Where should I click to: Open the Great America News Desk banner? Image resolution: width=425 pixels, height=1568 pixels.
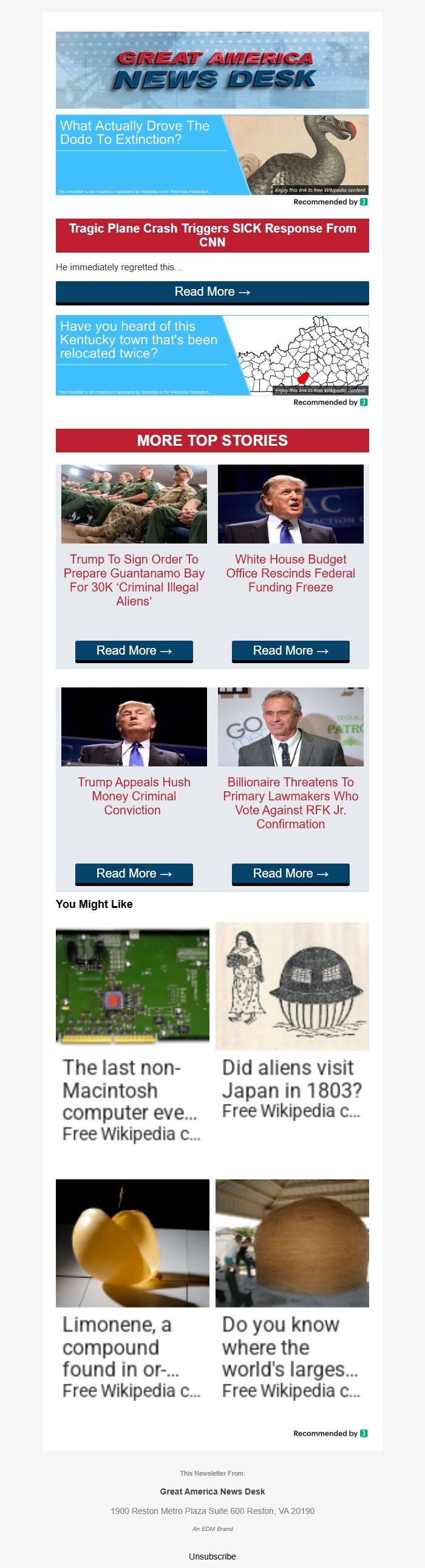pyautogui.click(x=212, y=70)
